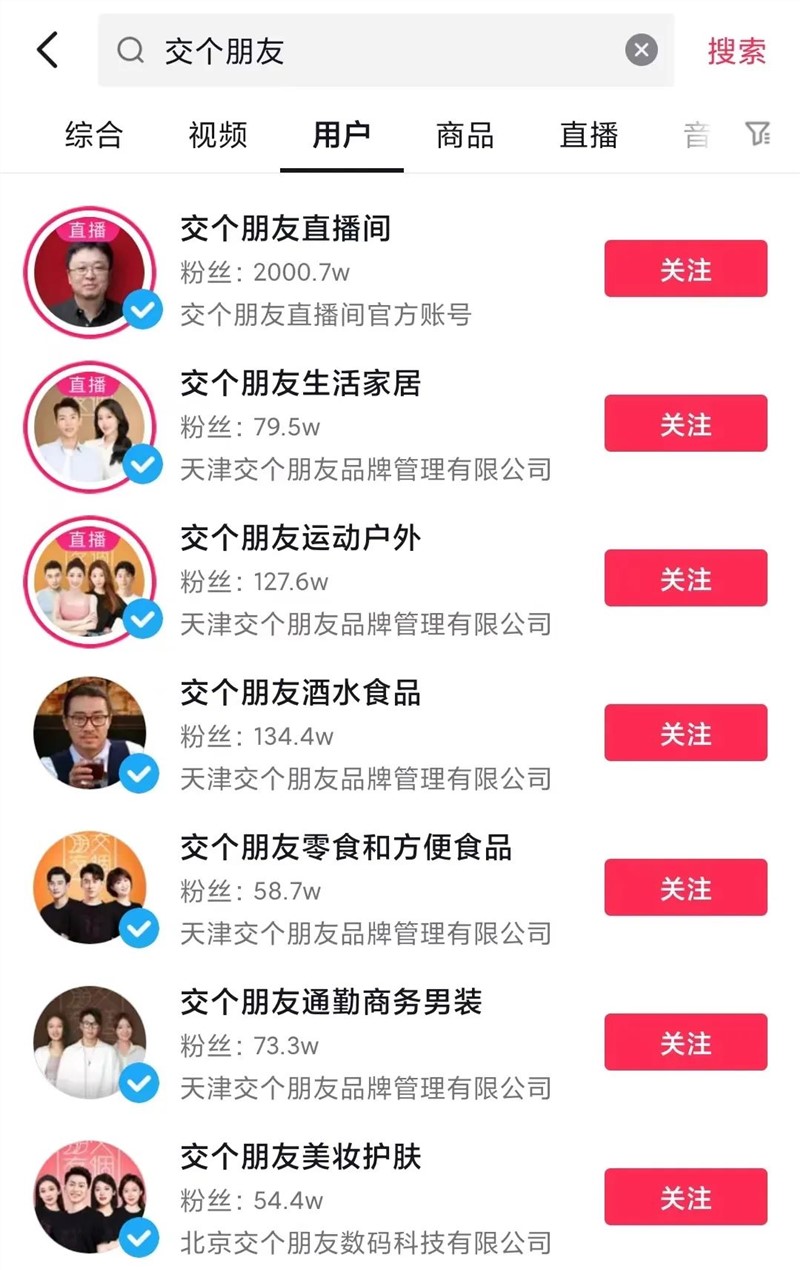This screenshot has width=800, height=1270.
Task: Follow 交个朋友直播间 via its 关注 button
Action: coord(684,268)
